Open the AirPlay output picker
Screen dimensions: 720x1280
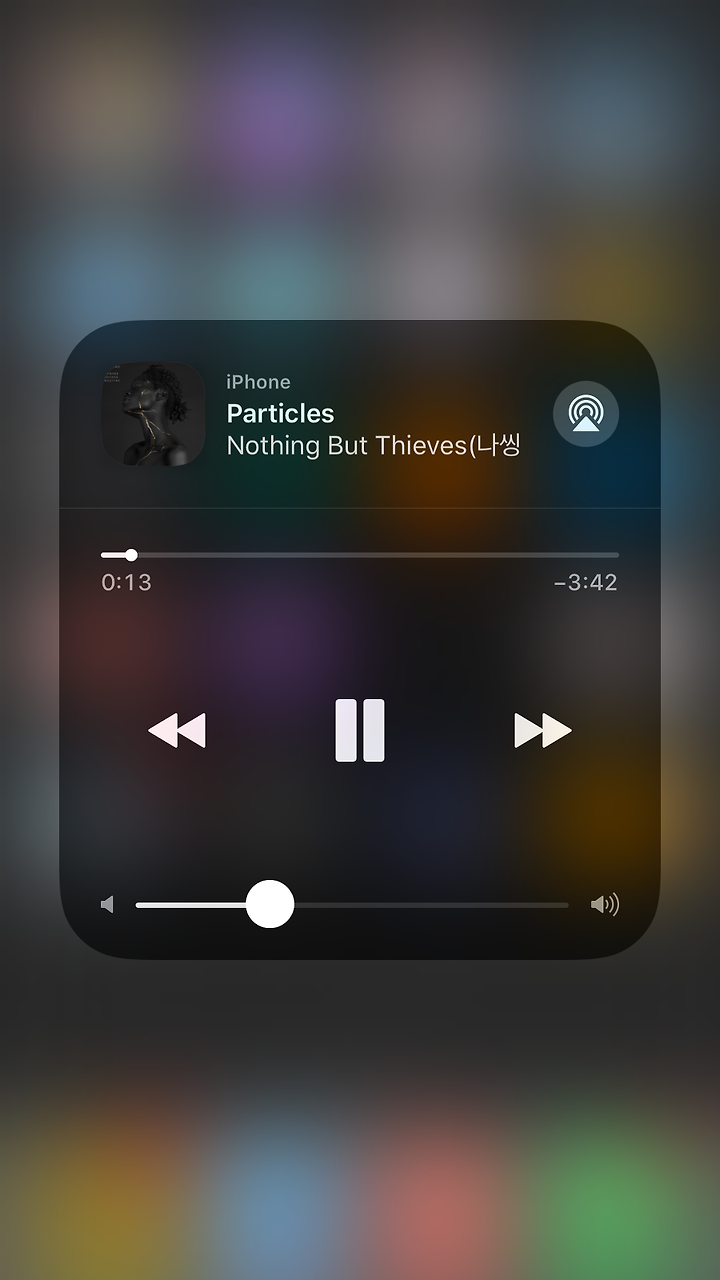click(586, 414)
